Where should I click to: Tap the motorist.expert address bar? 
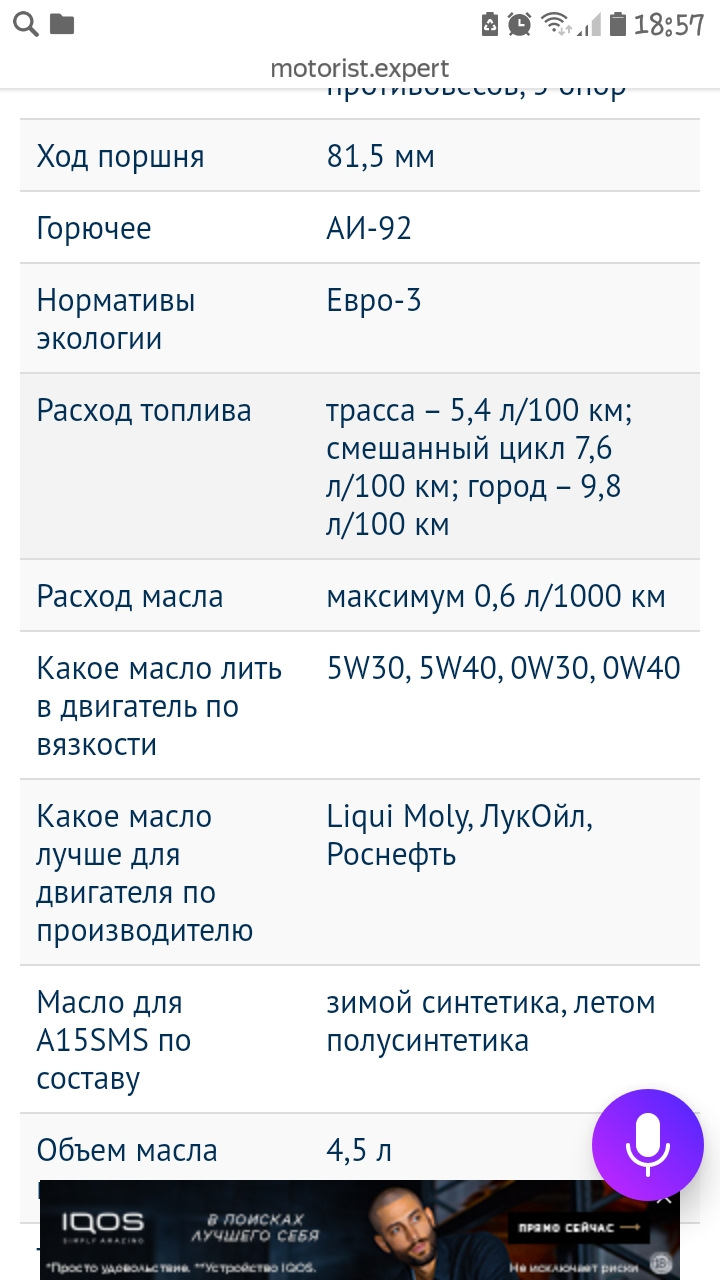(359, 68)
